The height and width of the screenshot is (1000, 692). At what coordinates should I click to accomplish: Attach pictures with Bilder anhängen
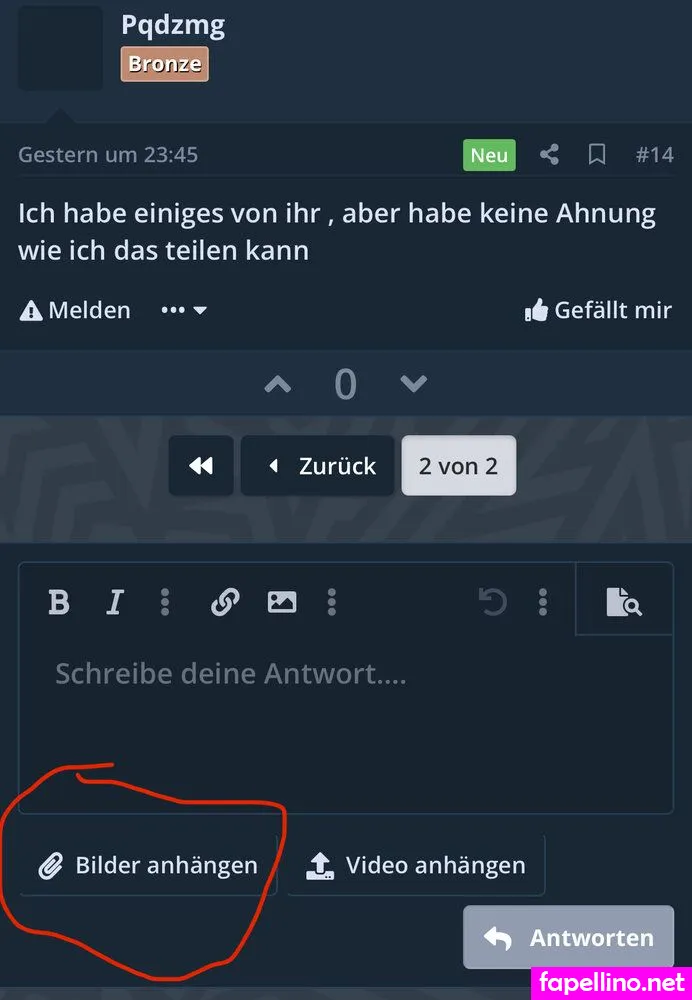[x=148, y=865]
